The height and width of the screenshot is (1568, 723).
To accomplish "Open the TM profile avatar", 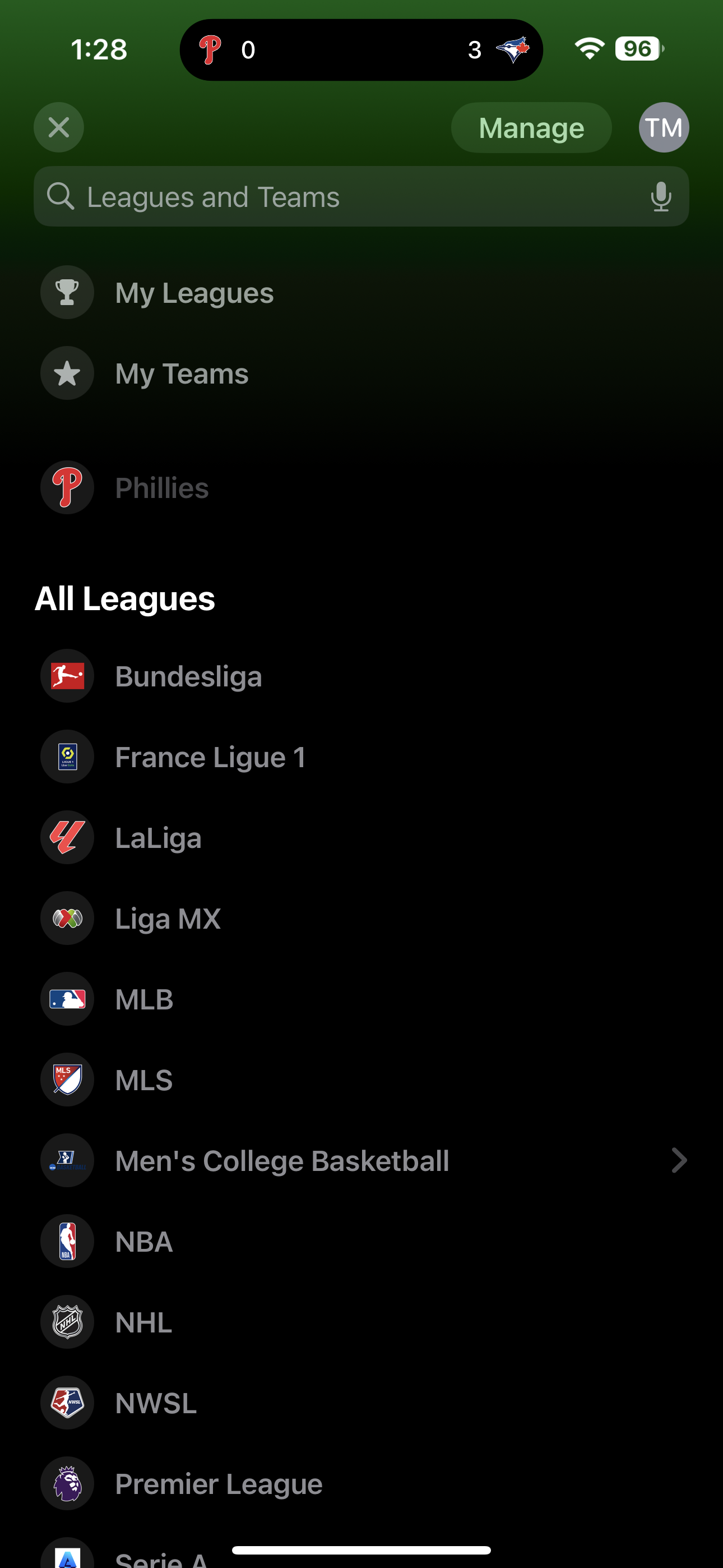I will 664,127.
